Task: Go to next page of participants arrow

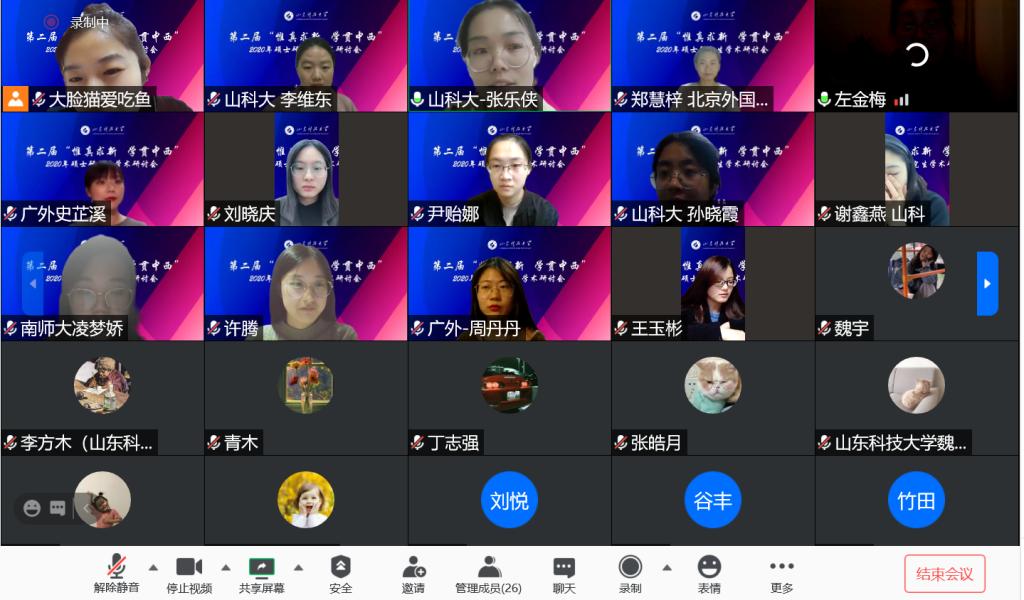Action: point(987,283)
